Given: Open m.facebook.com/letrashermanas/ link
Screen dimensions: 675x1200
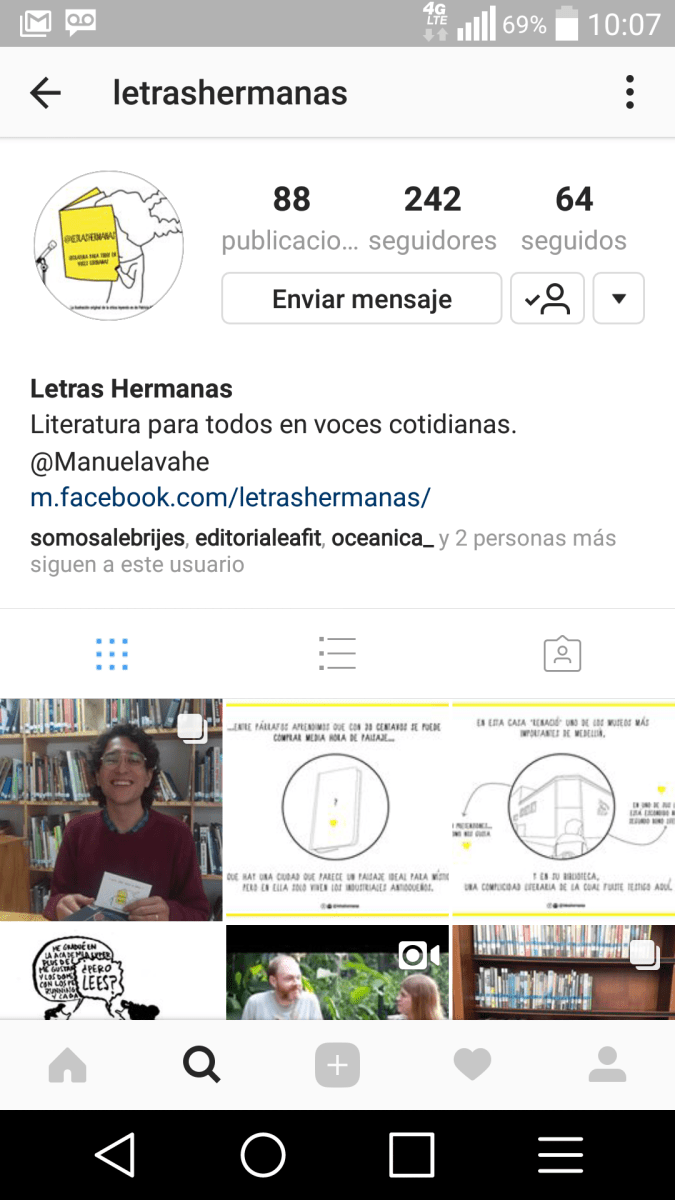Looking at the screenshot, I should click(230, 497).
